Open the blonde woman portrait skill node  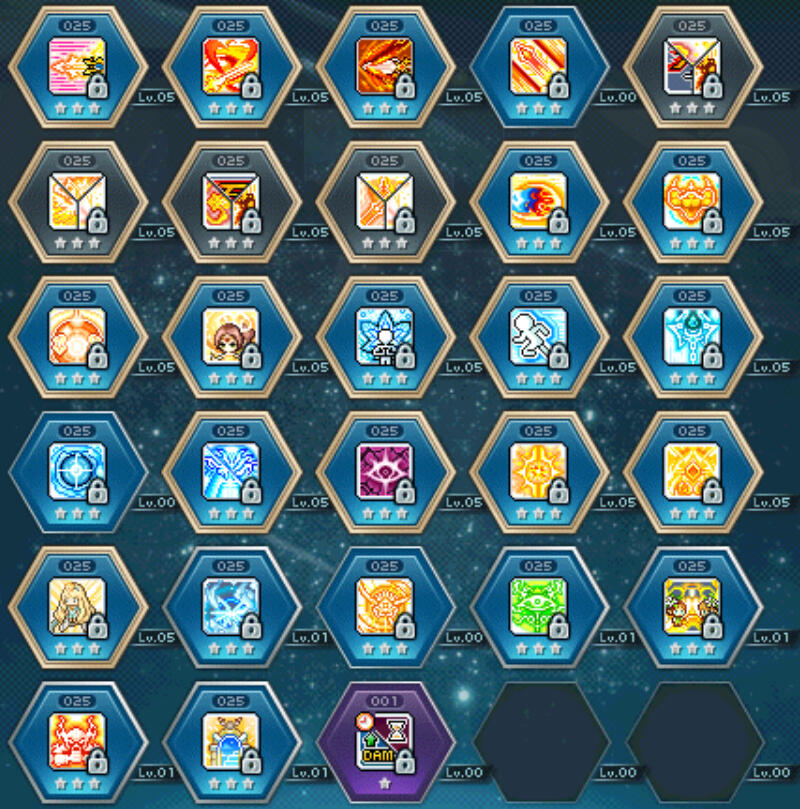[x=77, y=607]
